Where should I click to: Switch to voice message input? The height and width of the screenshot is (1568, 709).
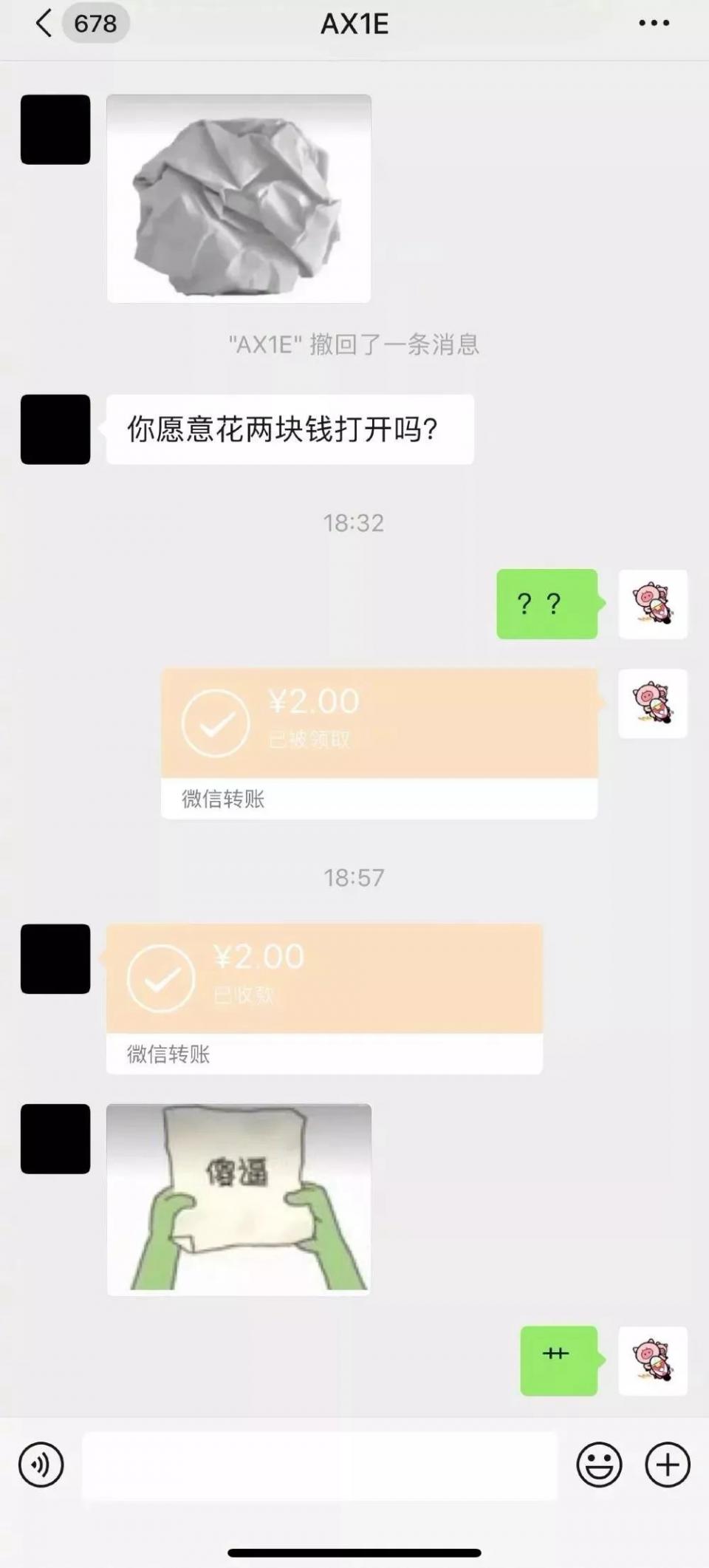pos(41,1465)
